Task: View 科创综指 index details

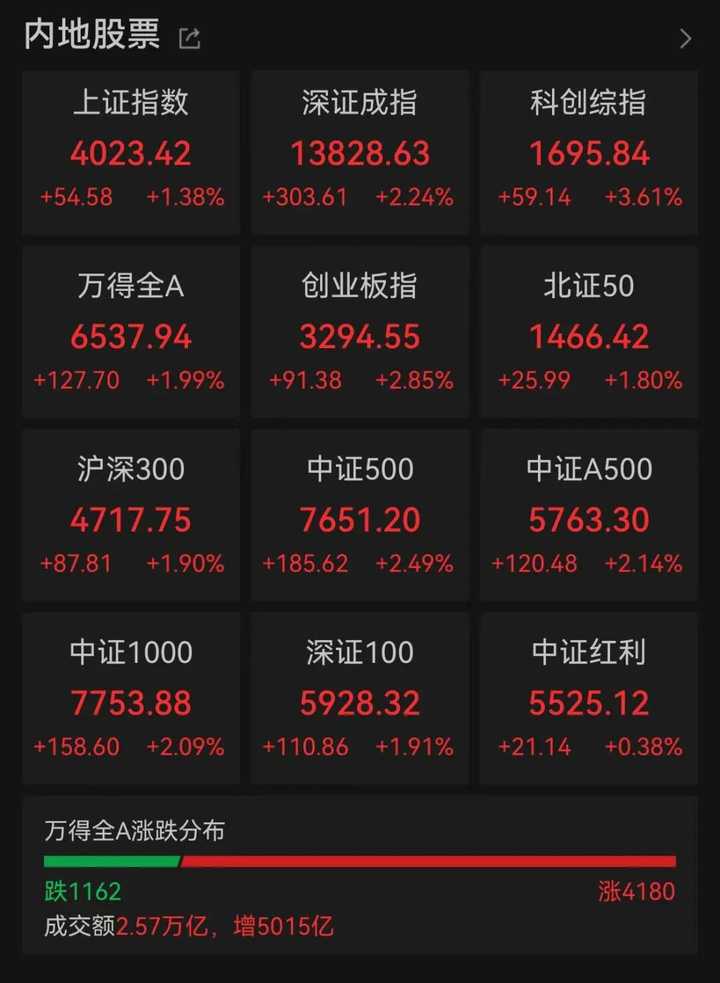Action: 589,153
